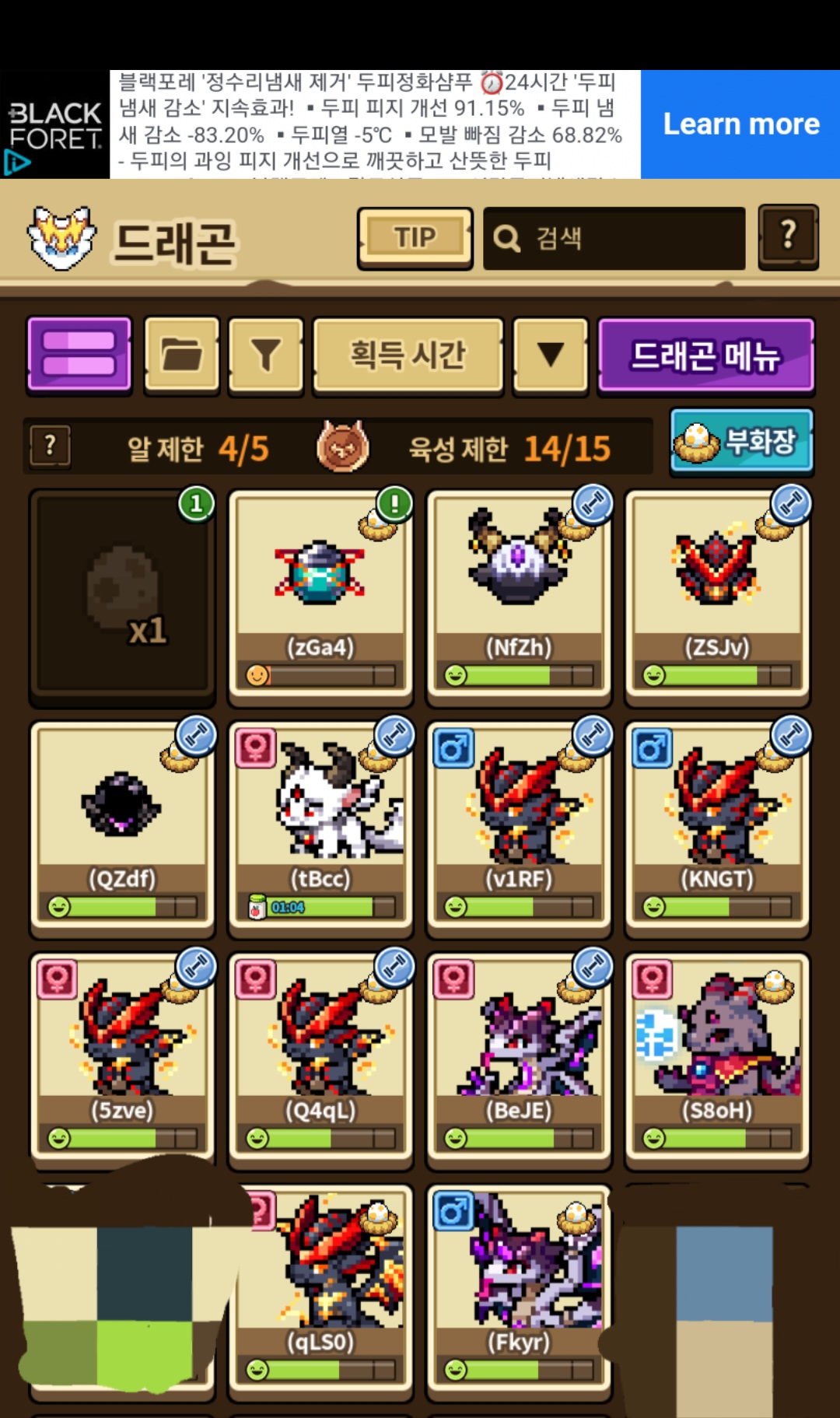The width and height of the screenshot is (840, 1418).
Task: Go to the 부화장 hatchery
Action: click(741, 441)
